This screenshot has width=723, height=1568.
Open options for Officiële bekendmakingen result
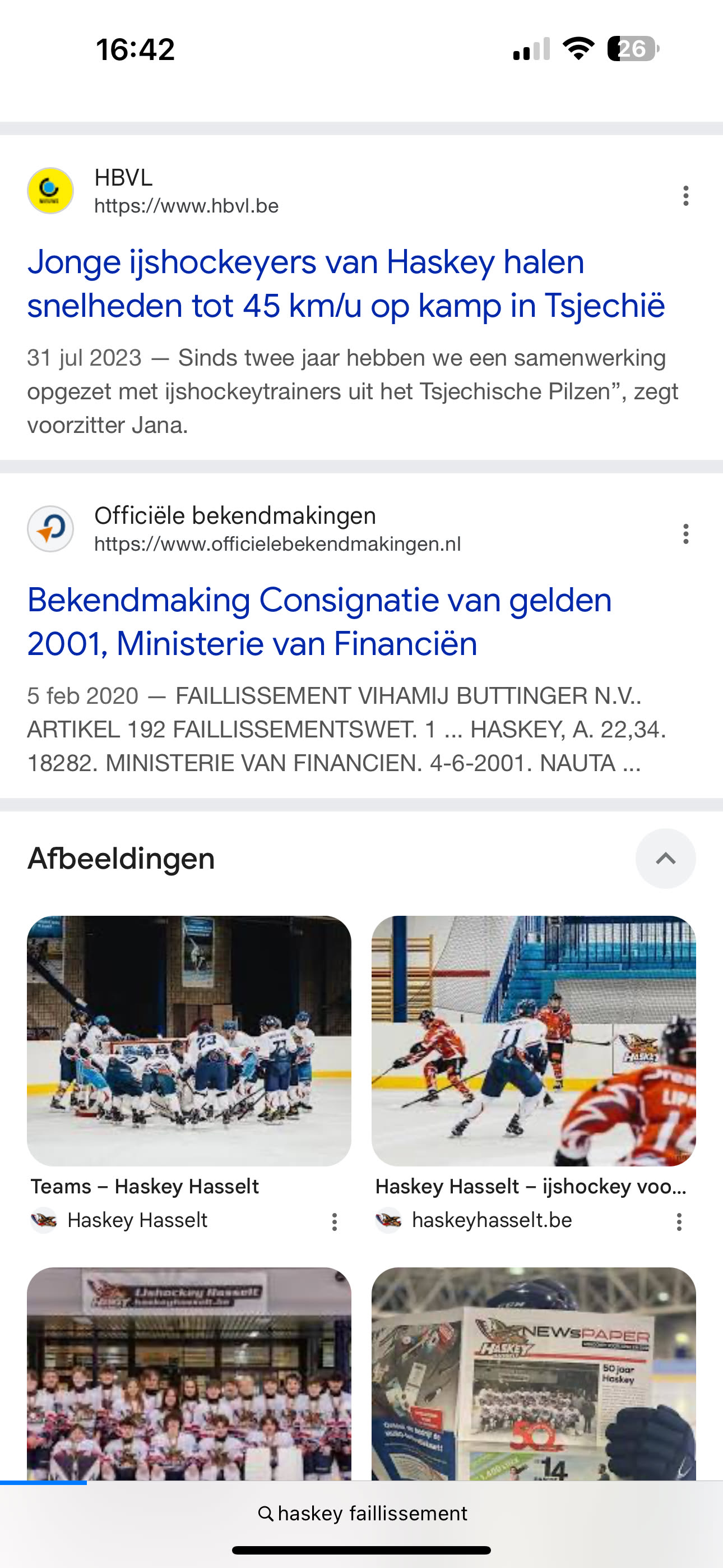coord(685,534)
